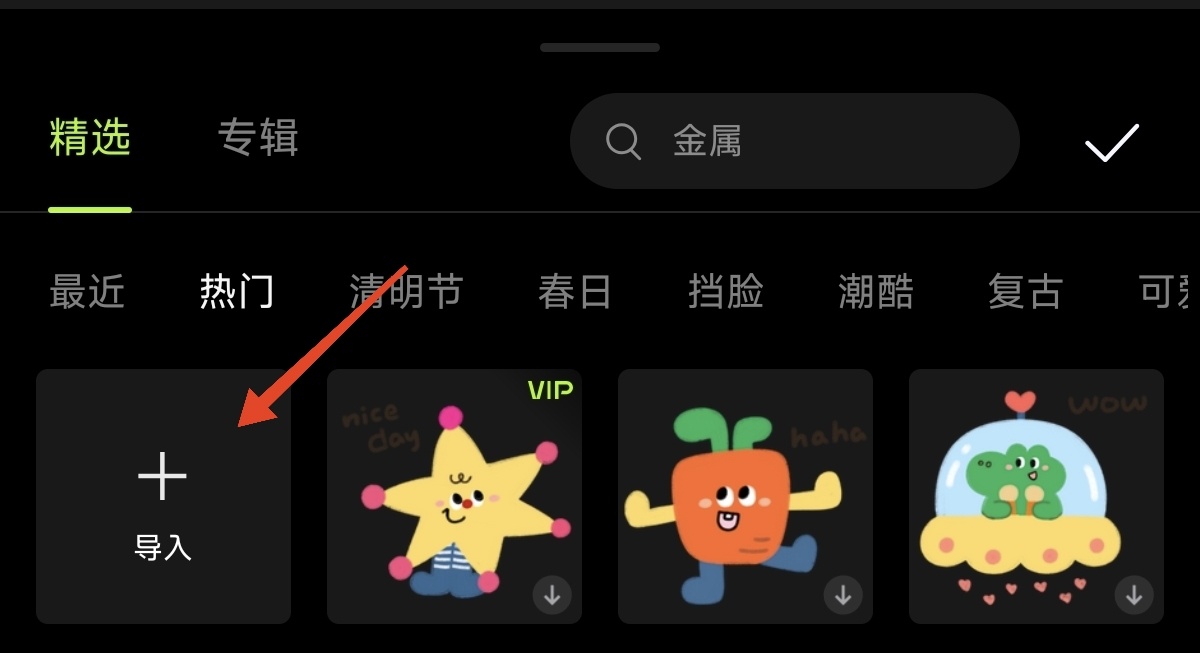Select the 潮酷 category
The width and height of the screenshot is (1200, 653).
(x=876, y=292)
